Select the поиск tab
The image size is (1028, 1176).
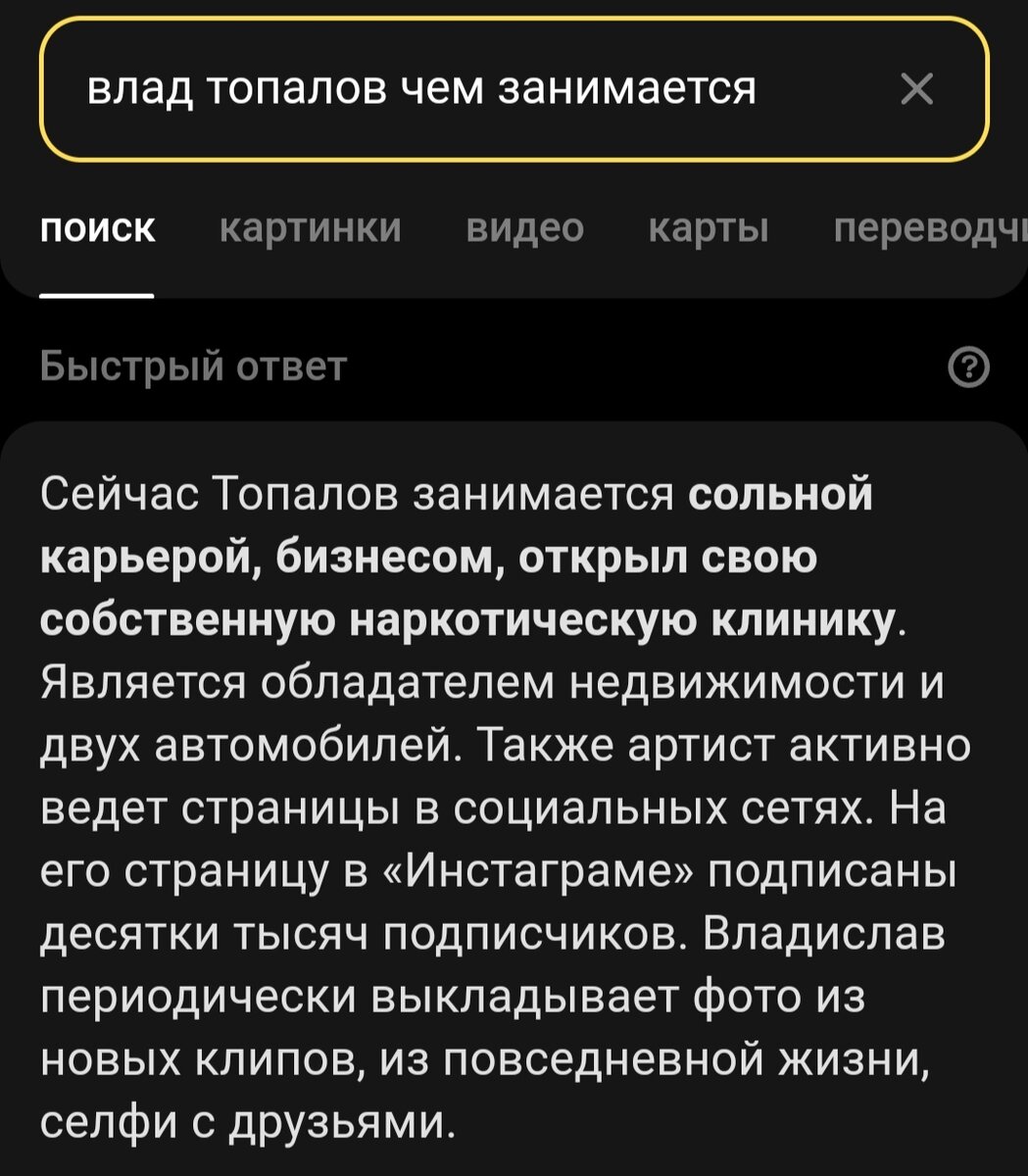(98, 228)
